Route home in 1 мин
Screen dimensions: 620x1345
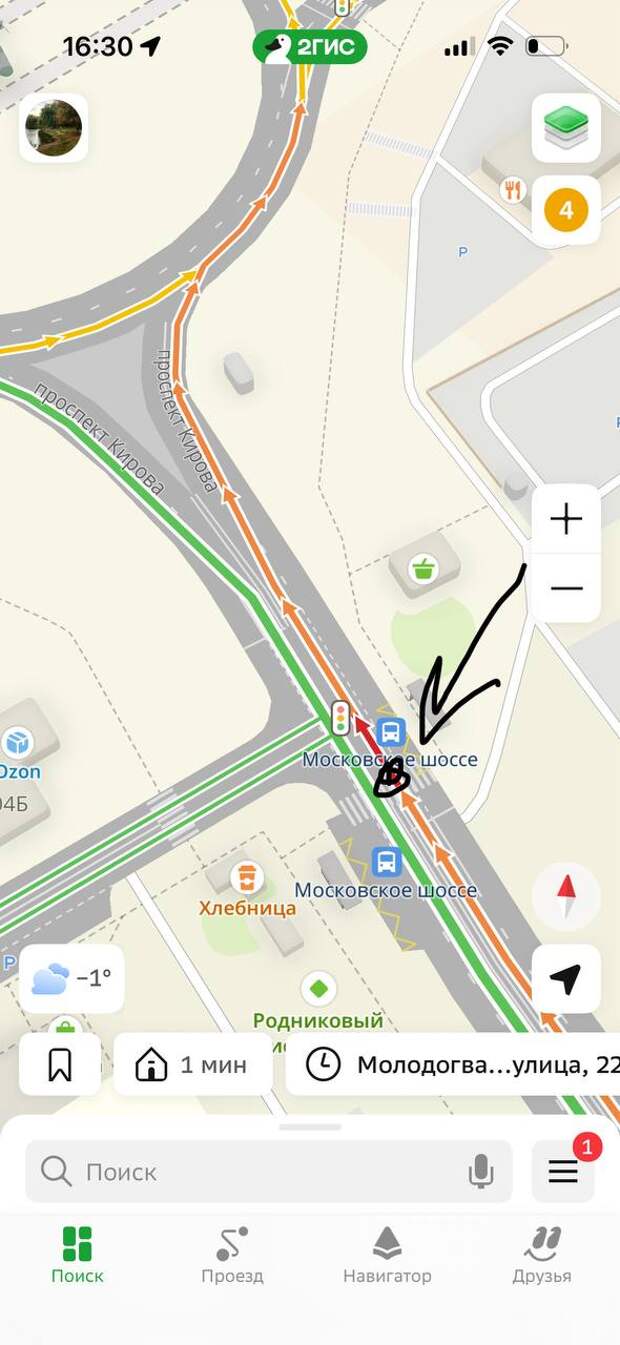[193, 1065]
